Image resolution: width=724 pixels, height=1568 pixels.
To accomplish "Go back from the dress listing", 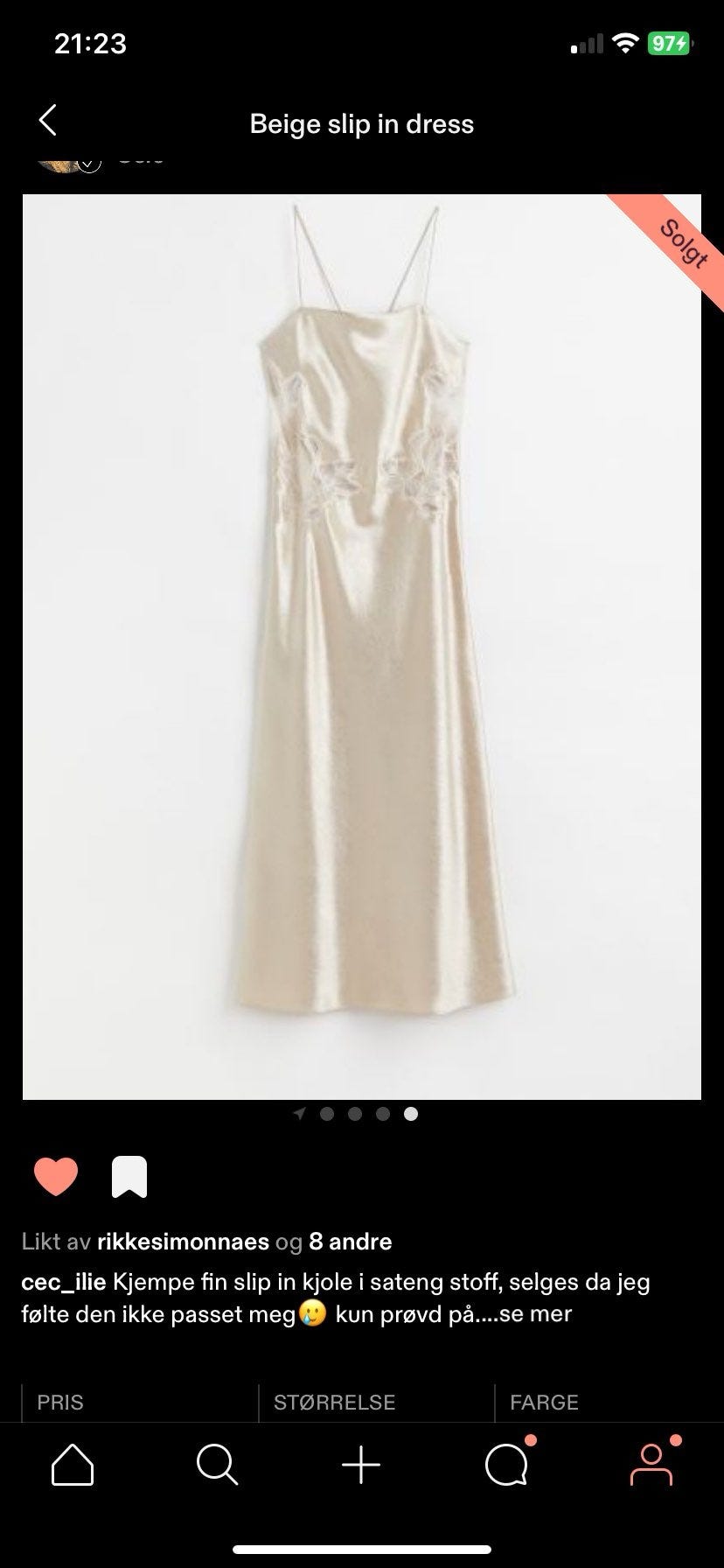I will click(x=48, y=122).
